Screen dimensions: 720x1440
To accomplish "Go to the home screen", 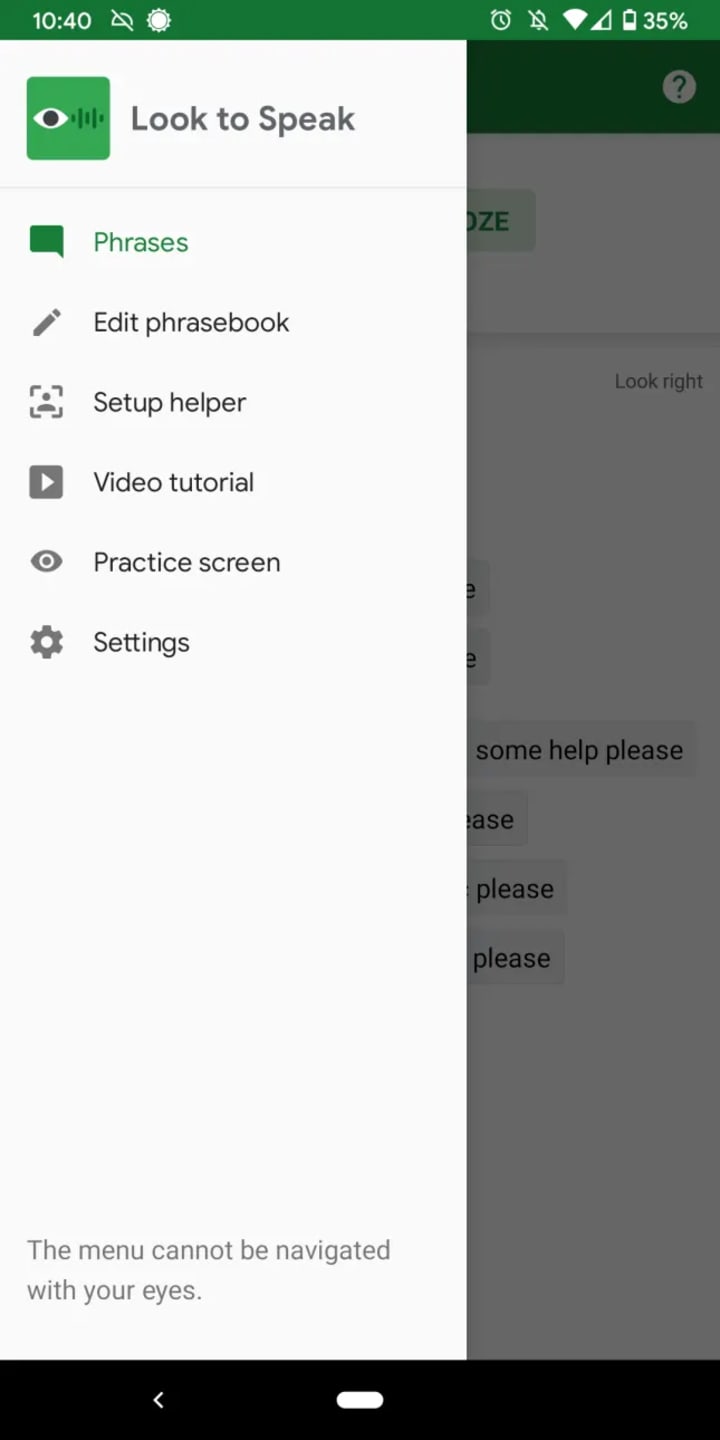I will pos(360,1400).
